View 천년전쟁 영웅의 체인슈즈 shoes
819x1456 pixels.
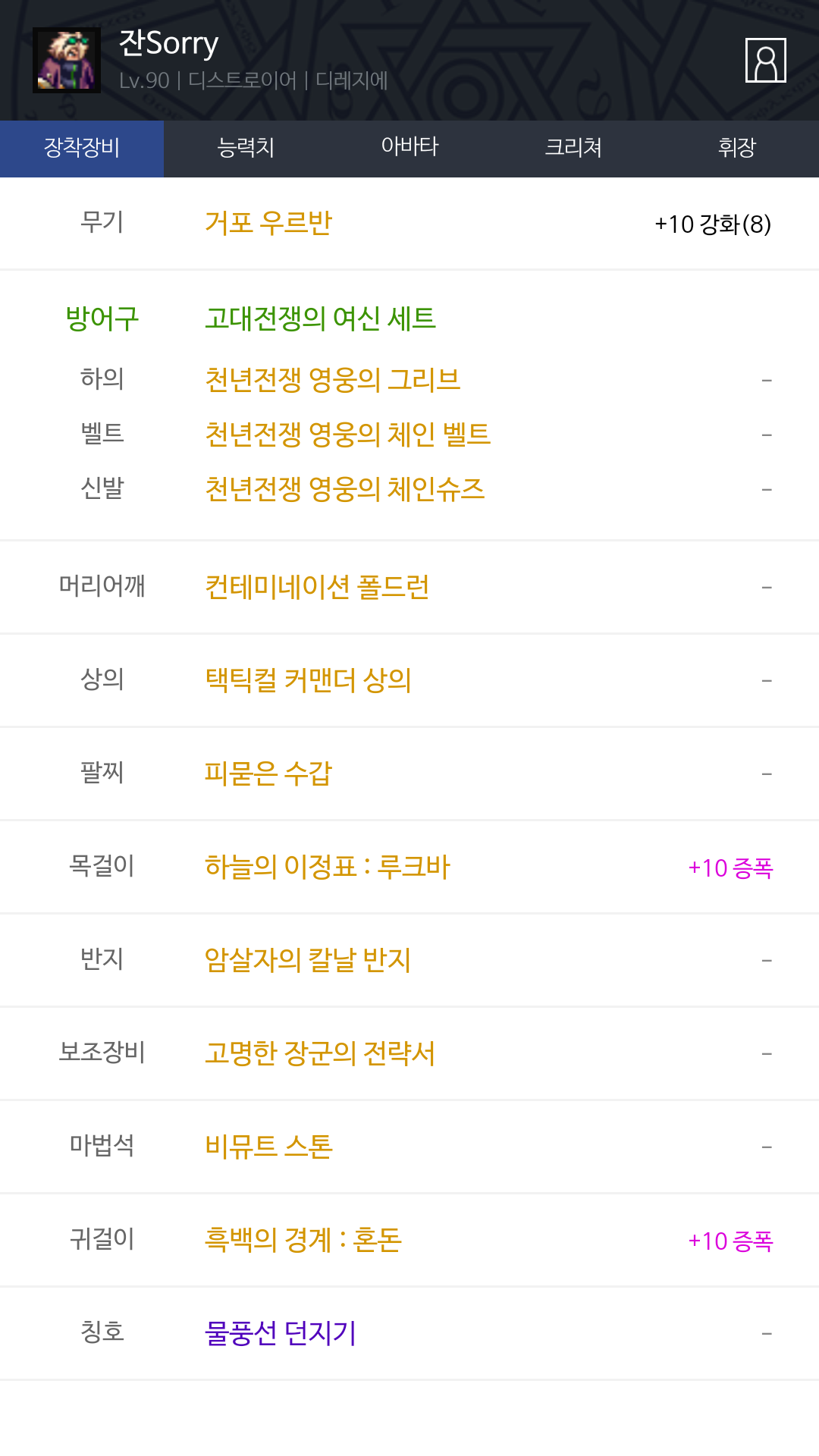(344, 489)
